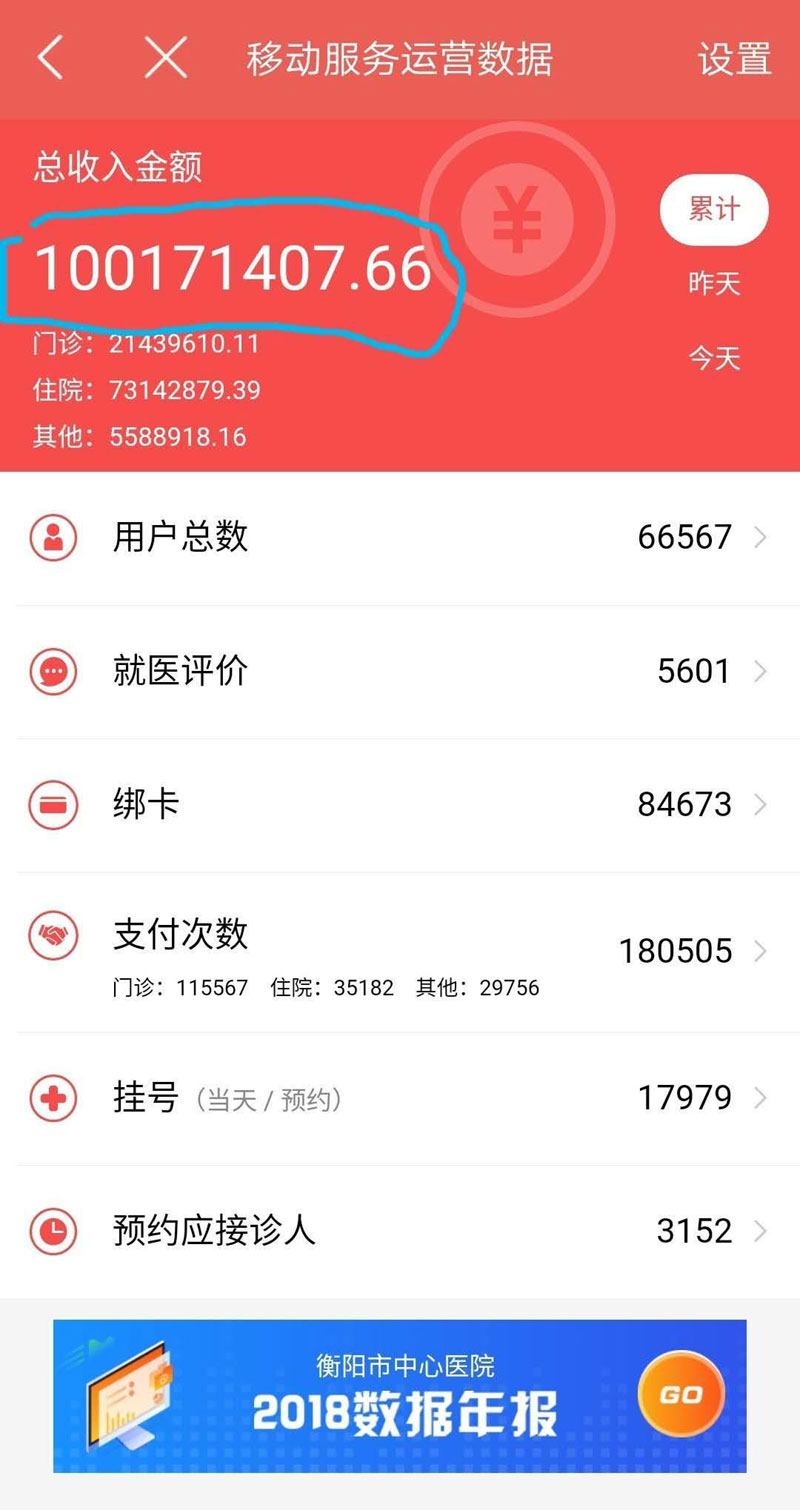Tap the 预约应接诊人 clock icon

(53, 1230)
